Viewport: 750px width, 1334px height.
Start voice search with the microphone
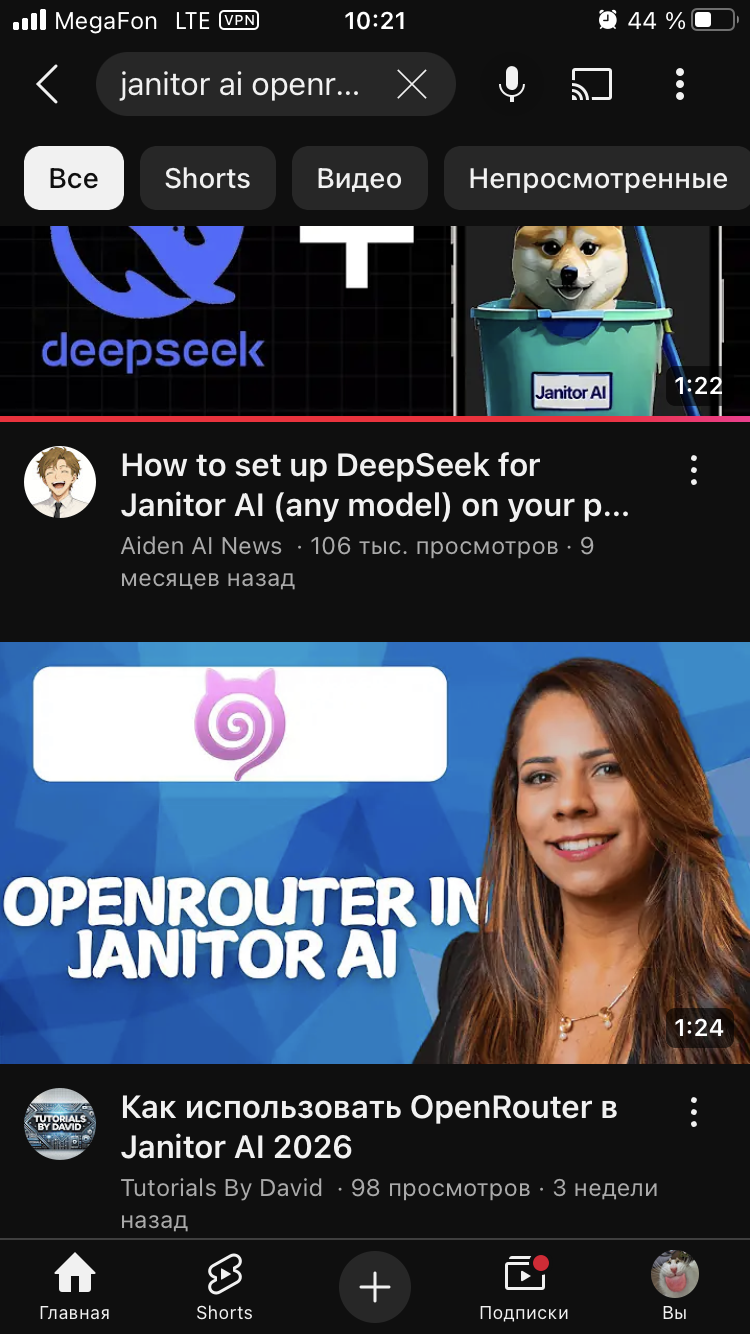click(512, 85)
